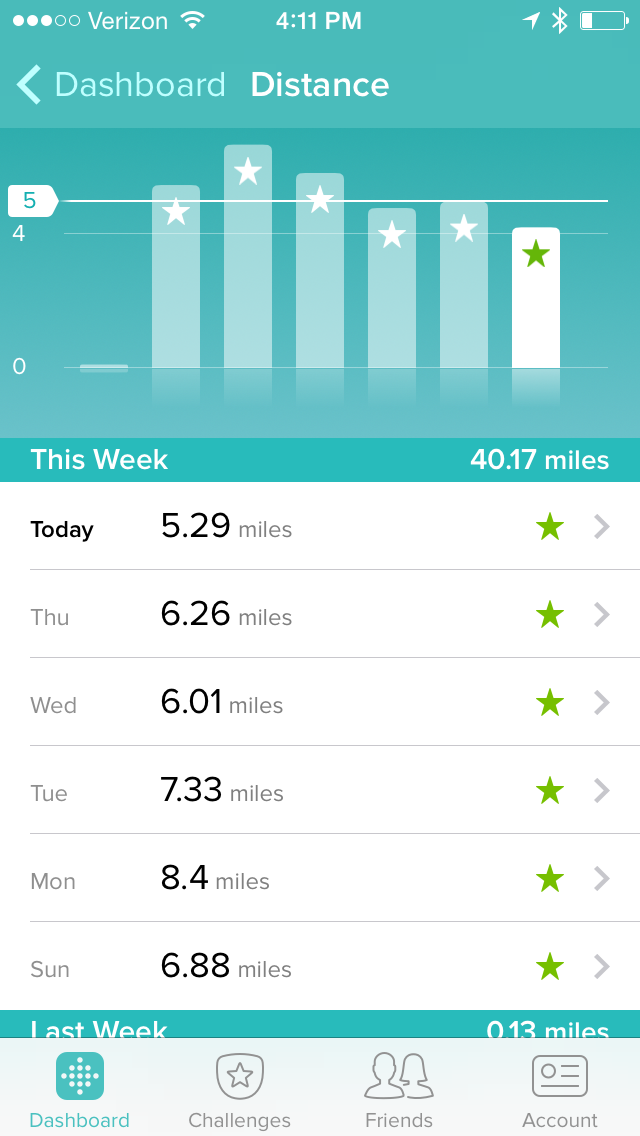Viewport: 640px width, 1136px height.
Task: Go back to Dashboard
Action: coord(120,85)
